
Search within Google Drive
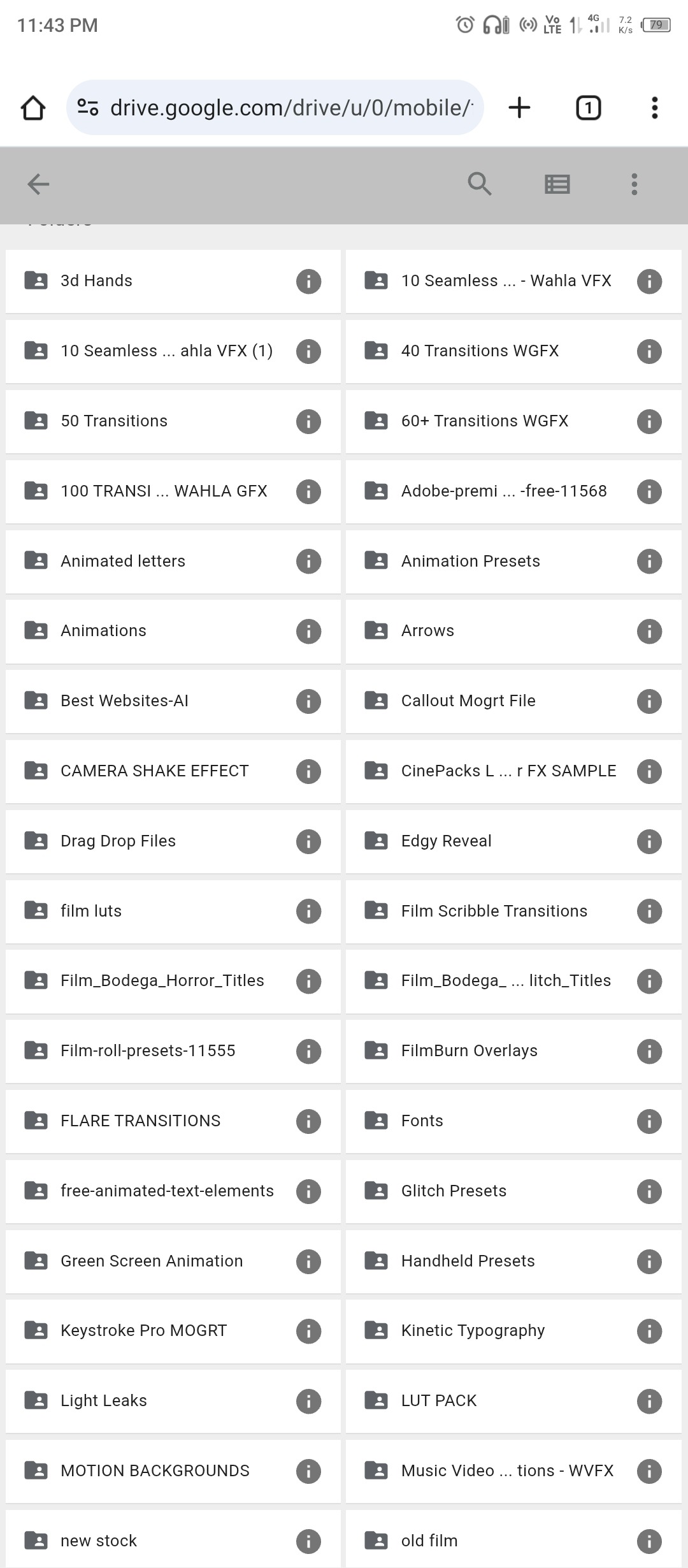pyautogui.click(x=479, y=185)
